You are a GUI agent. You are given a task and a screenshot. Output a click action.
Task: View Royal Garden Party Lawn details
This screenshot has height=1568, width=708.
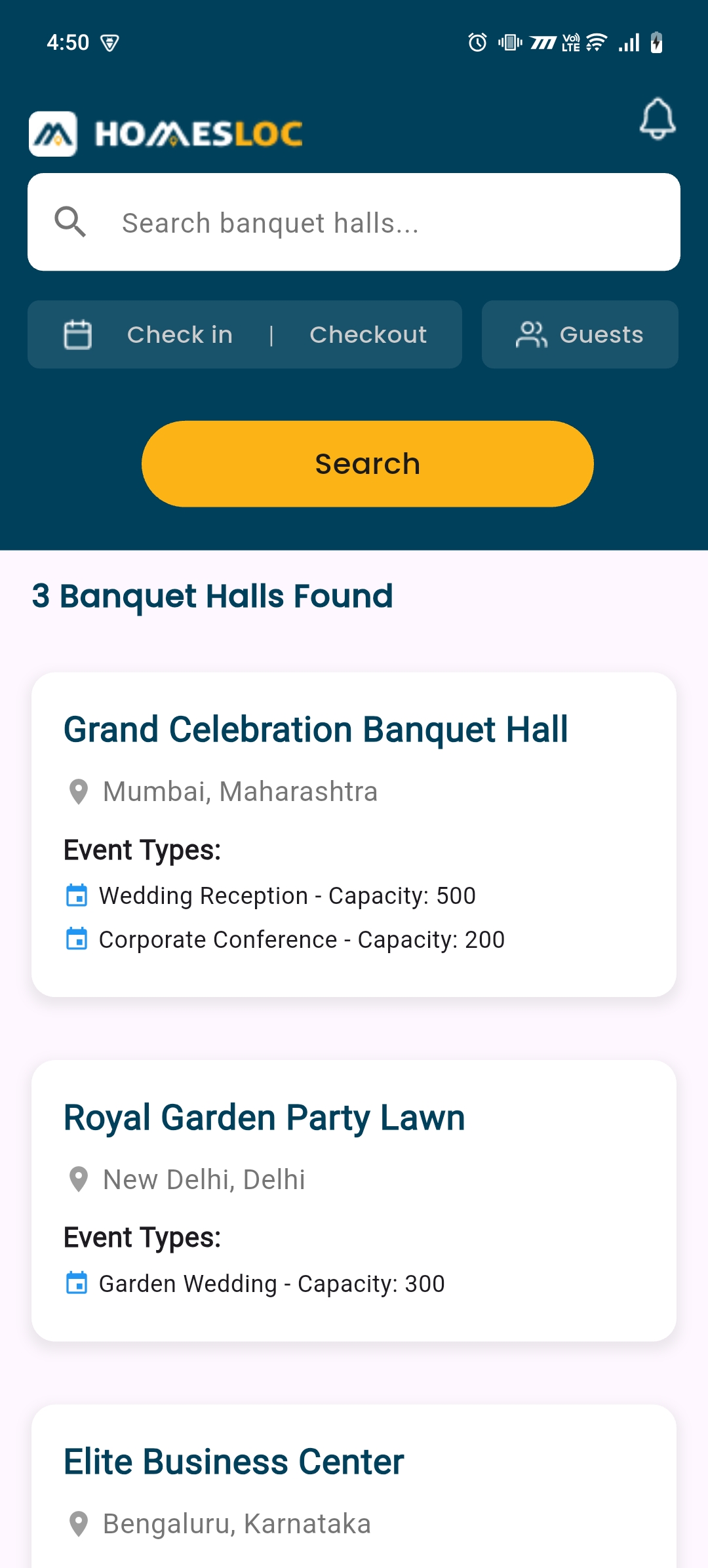(x=354, y=1200)
